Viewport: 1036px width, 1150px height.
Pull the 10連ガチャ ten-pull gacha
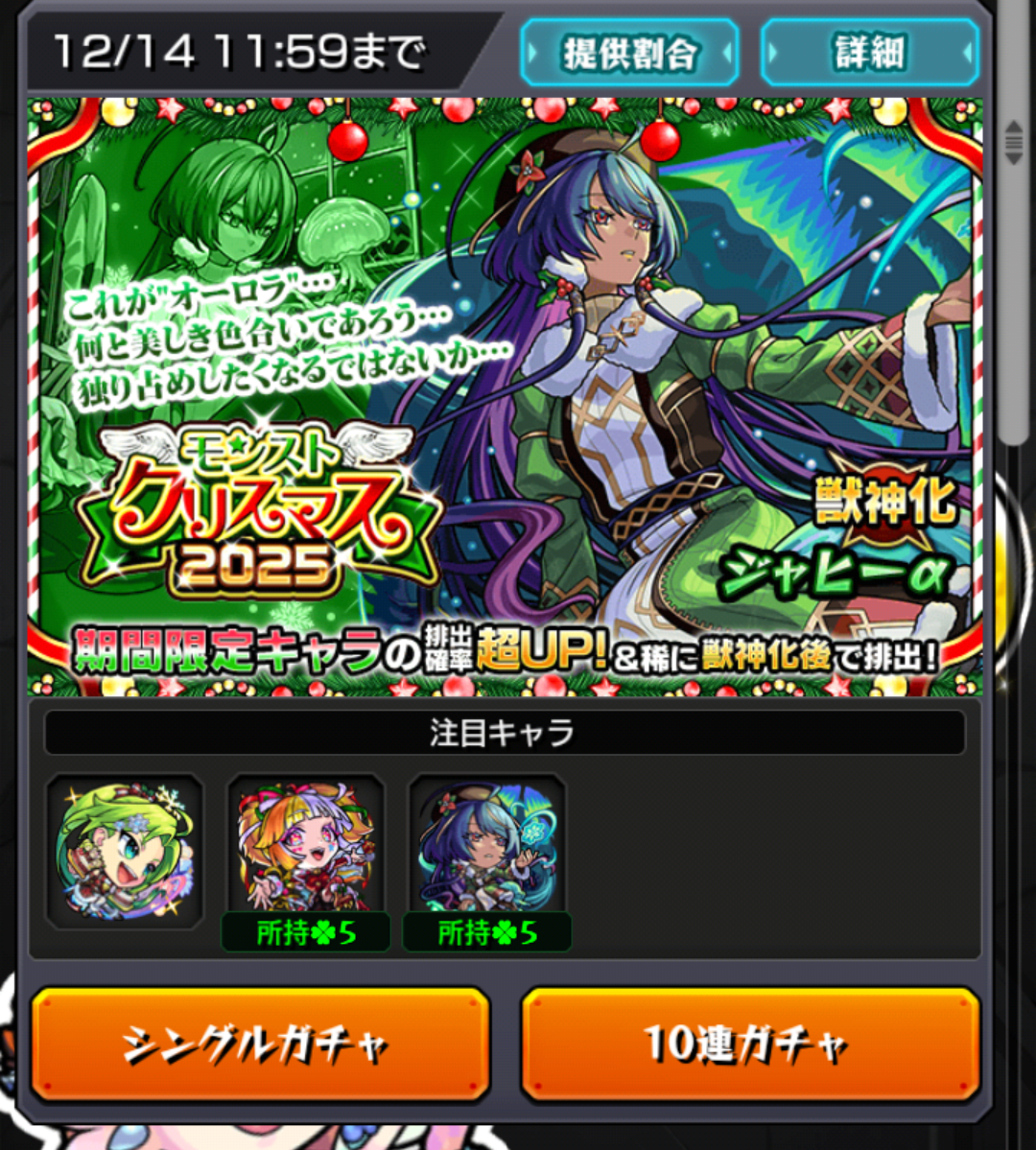tap(750, 1044)
